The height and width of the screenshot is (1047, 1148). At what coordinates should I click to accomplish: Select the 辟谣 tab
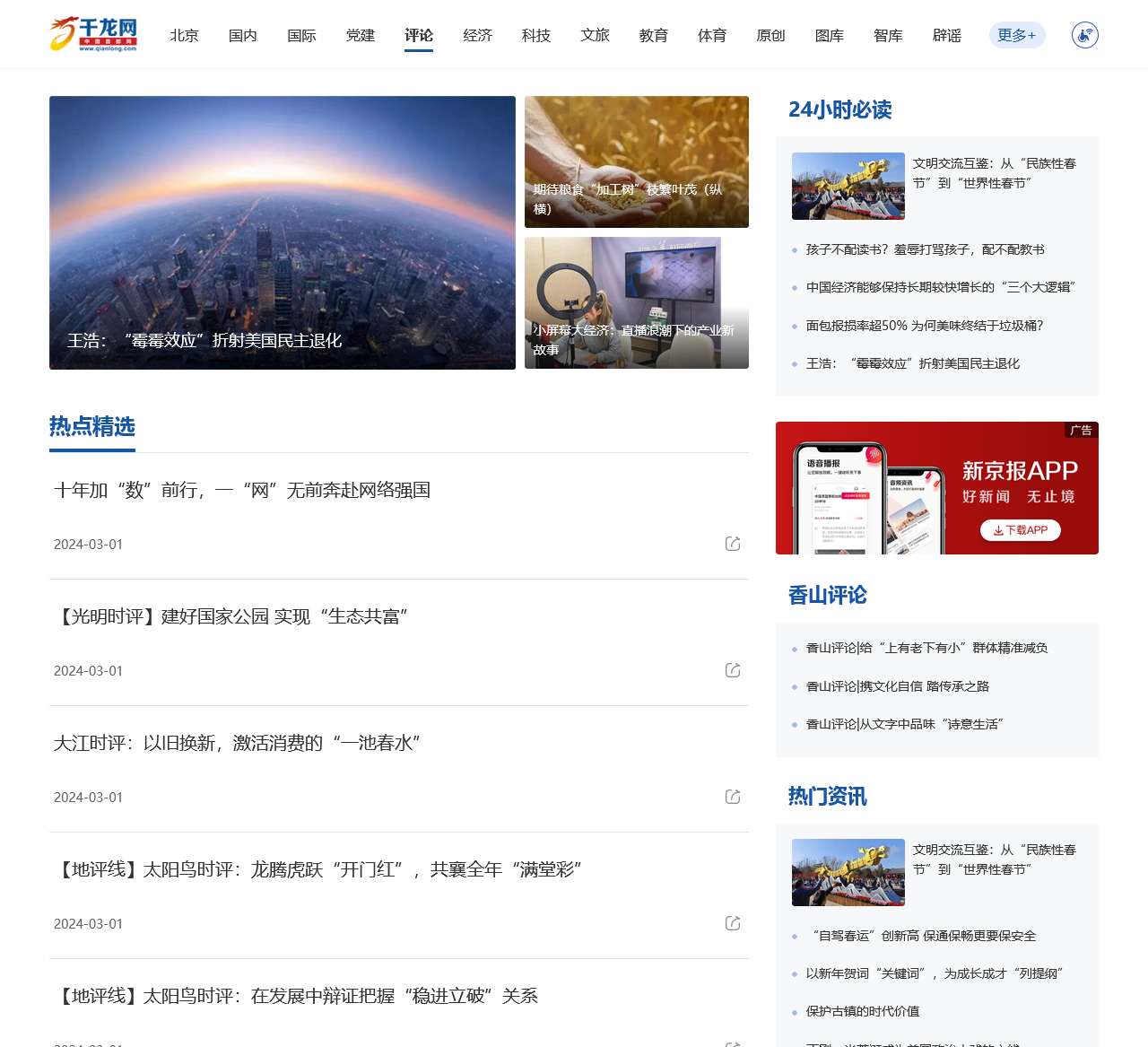coord(946,35)
